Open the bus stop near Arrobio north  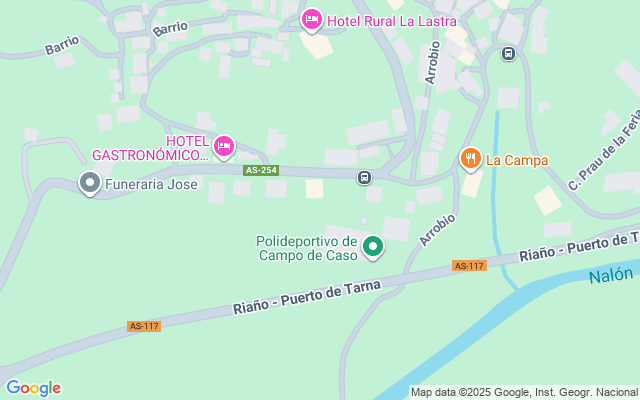(508, 53)
